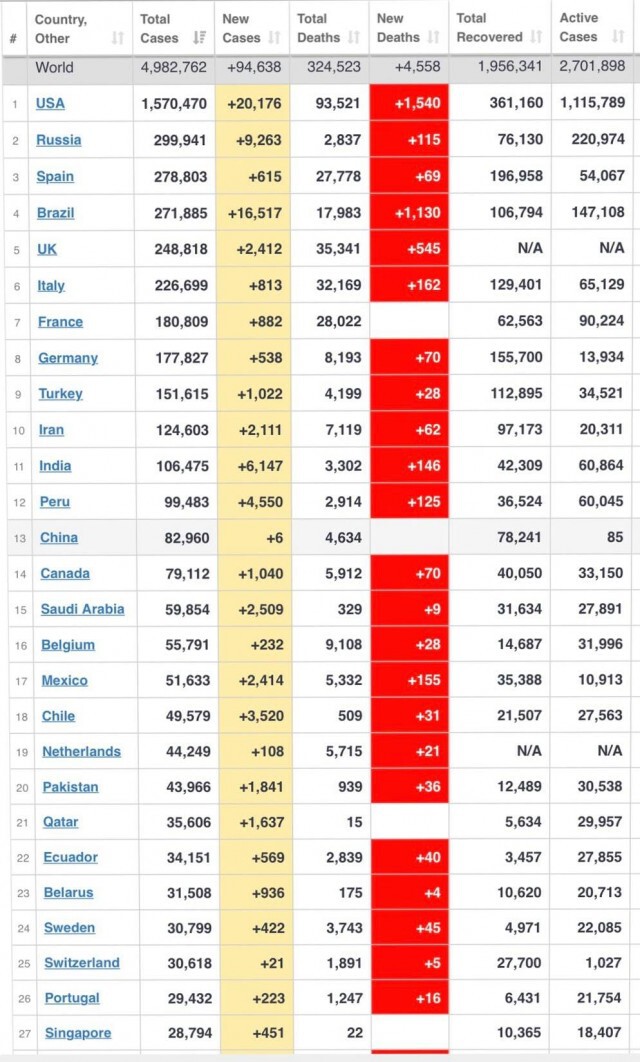The width and height of the screenshot is (640, 1062).
Task: Sort by Total Recovered column header
Action: click(x=500, y=28)
